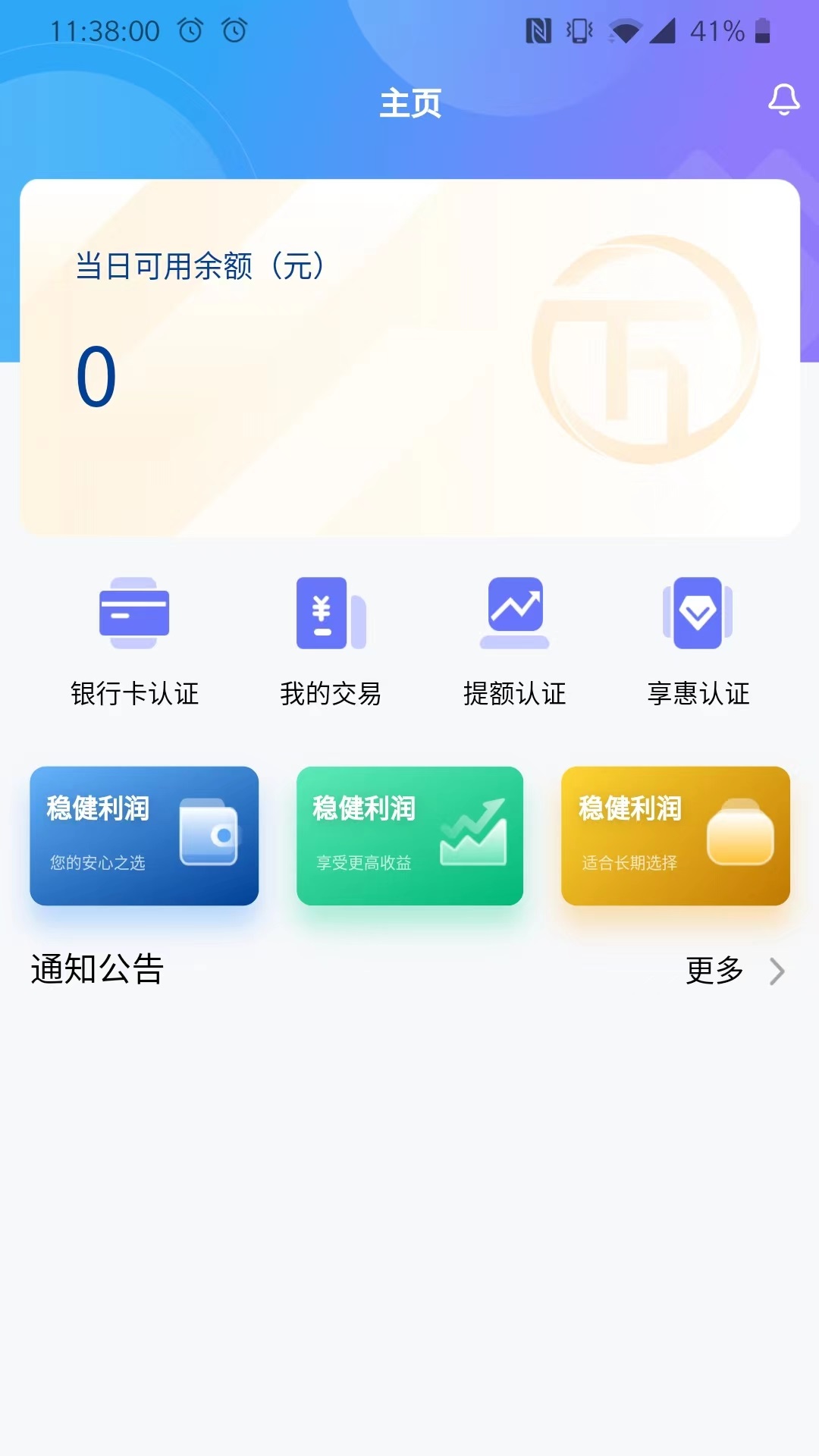Open the 当日可用余额 balance card
This screenshot has height=1456, width=819.
pyautogui.click(x=409, y=358)
